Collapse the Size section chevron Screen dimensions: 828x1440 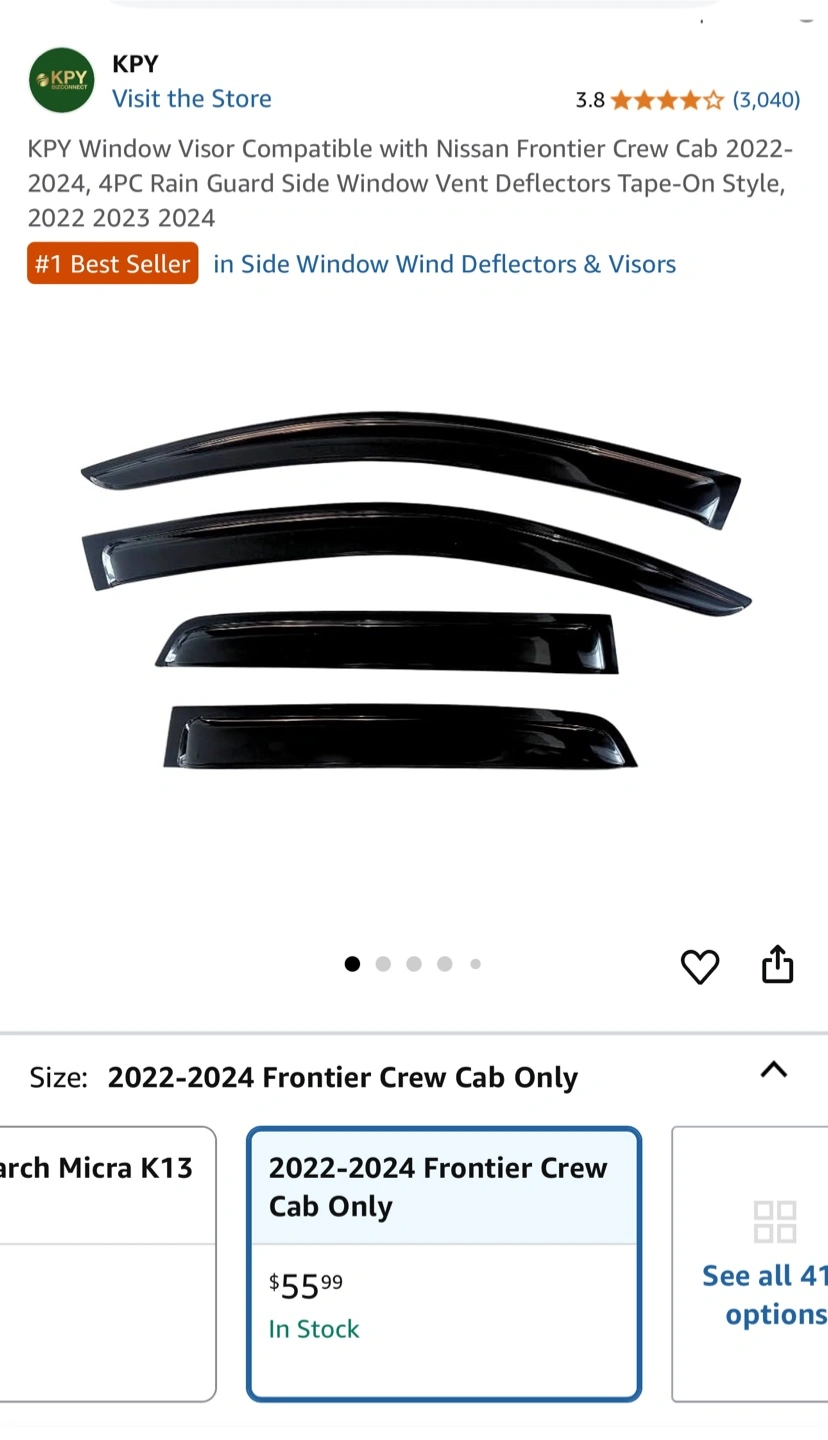[774, 1070]
